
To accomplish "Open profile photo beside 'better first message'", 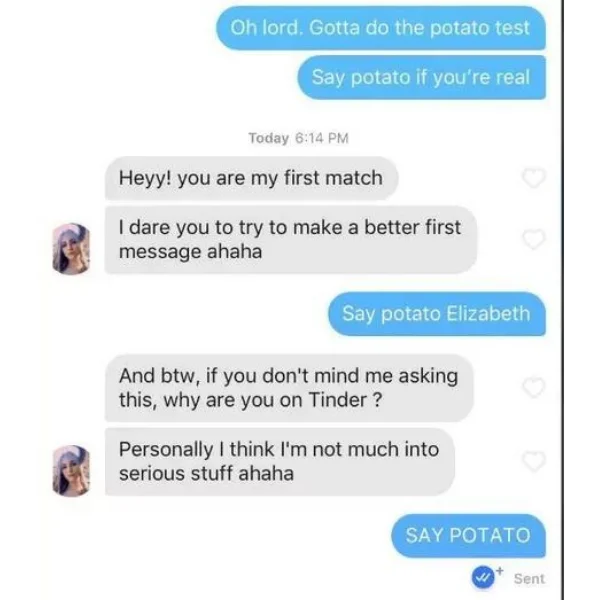I will [x=72, y=247].
